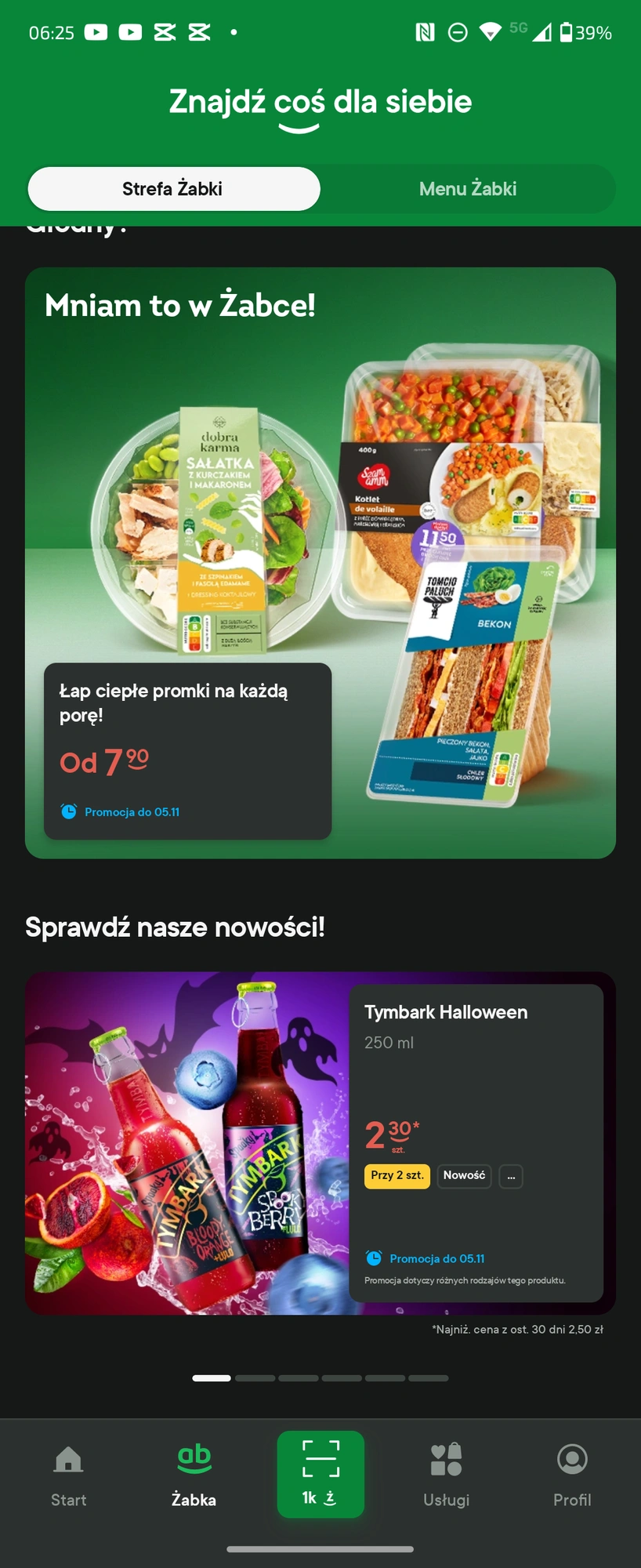This screenshot has height=1568, width=641.
Task: Open the Mniam to w Żabce promo card
Action: 320,562
